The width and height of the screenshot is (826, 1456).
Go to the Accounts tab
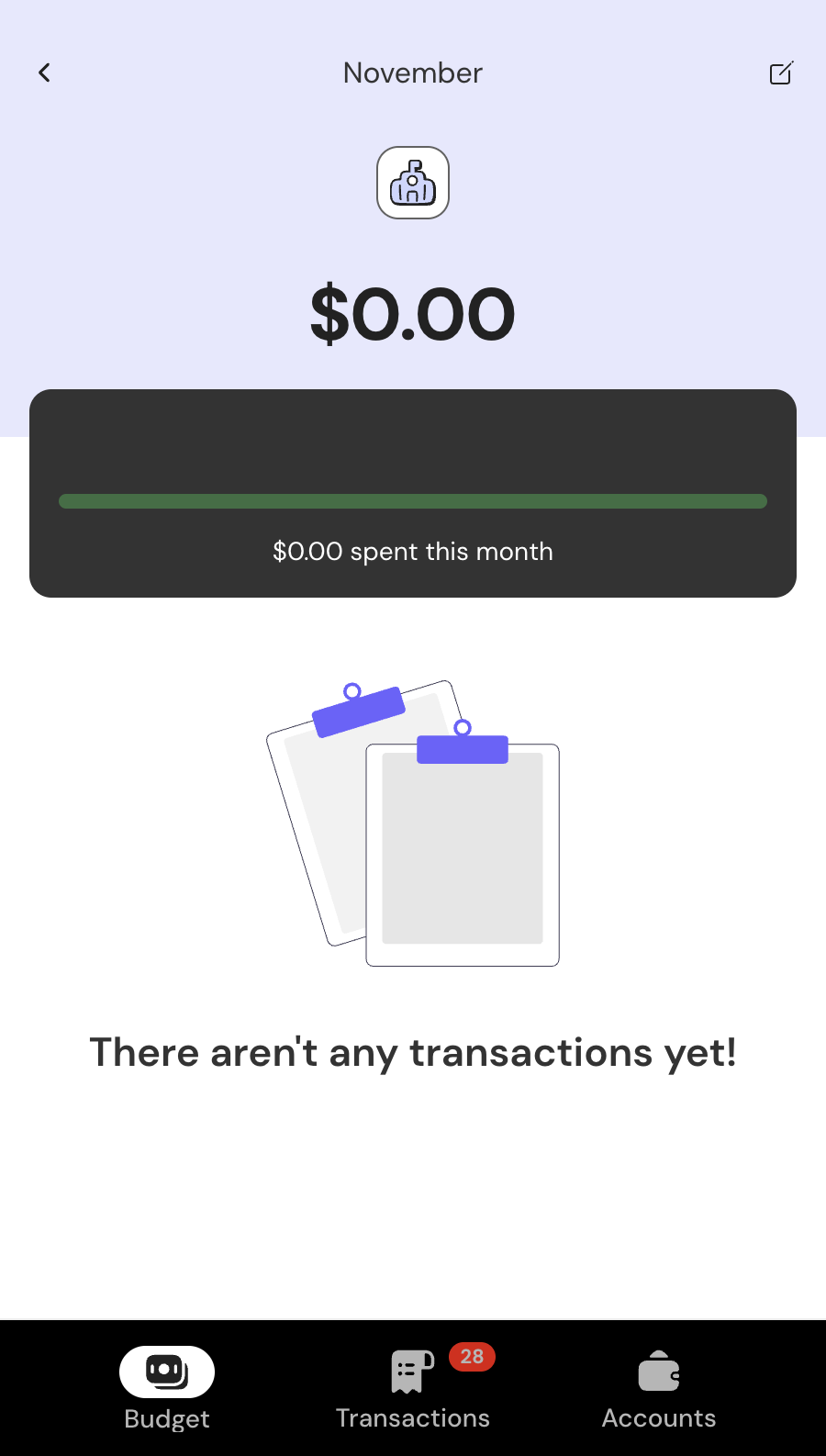[x=659, y=1388]
